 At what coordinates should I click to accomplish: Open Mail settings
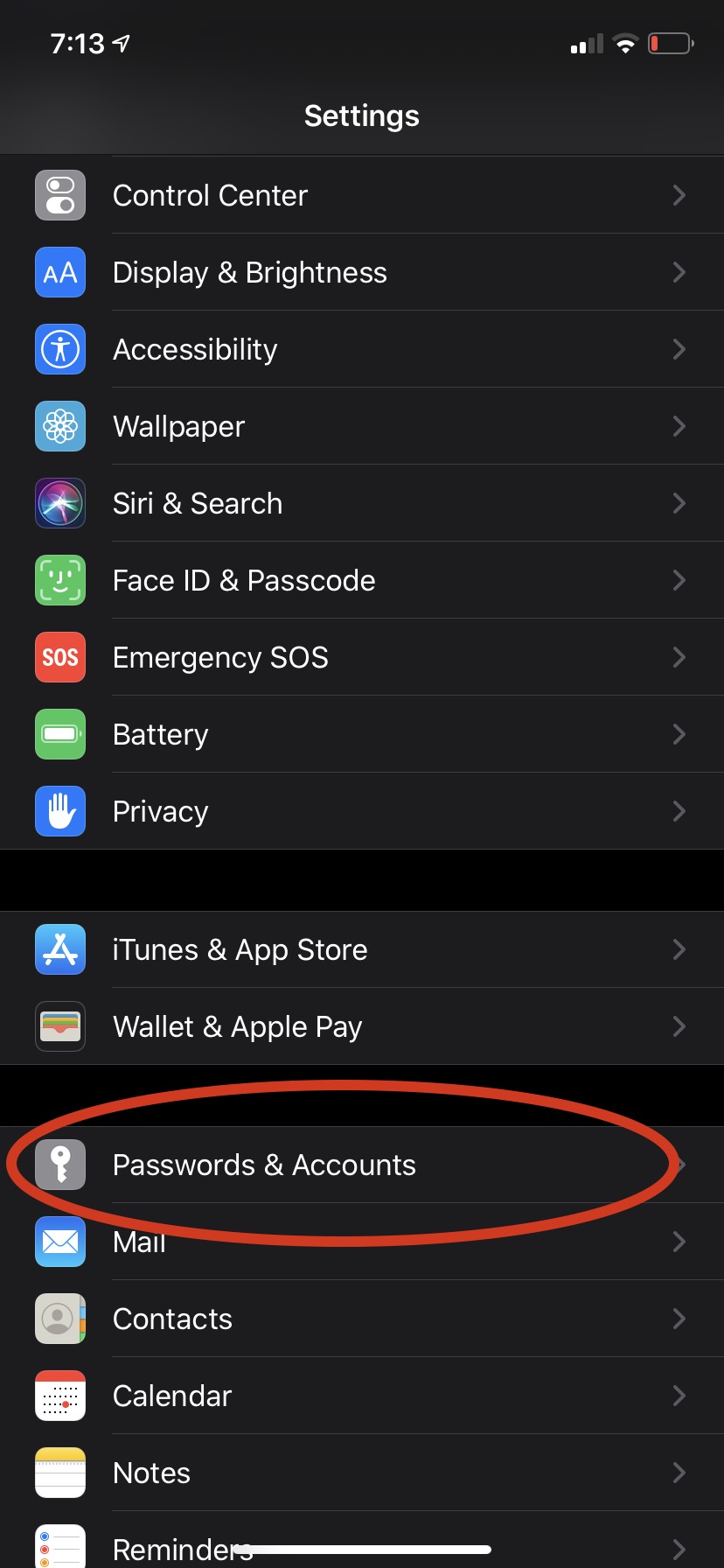(361, 1243)
